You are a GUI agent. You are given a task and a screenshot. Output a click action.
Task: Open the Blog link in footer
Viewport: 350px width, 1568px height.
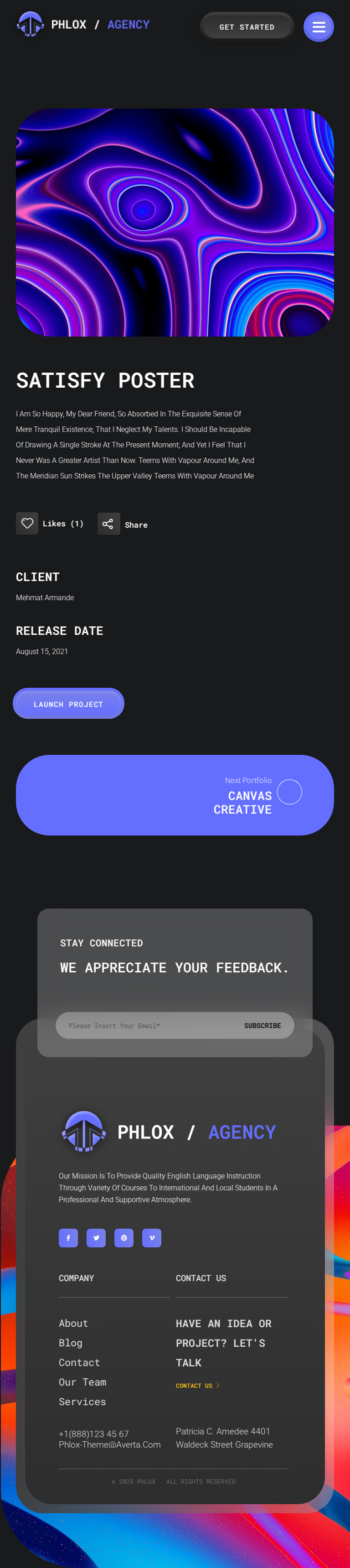(x=70, y=1343)
